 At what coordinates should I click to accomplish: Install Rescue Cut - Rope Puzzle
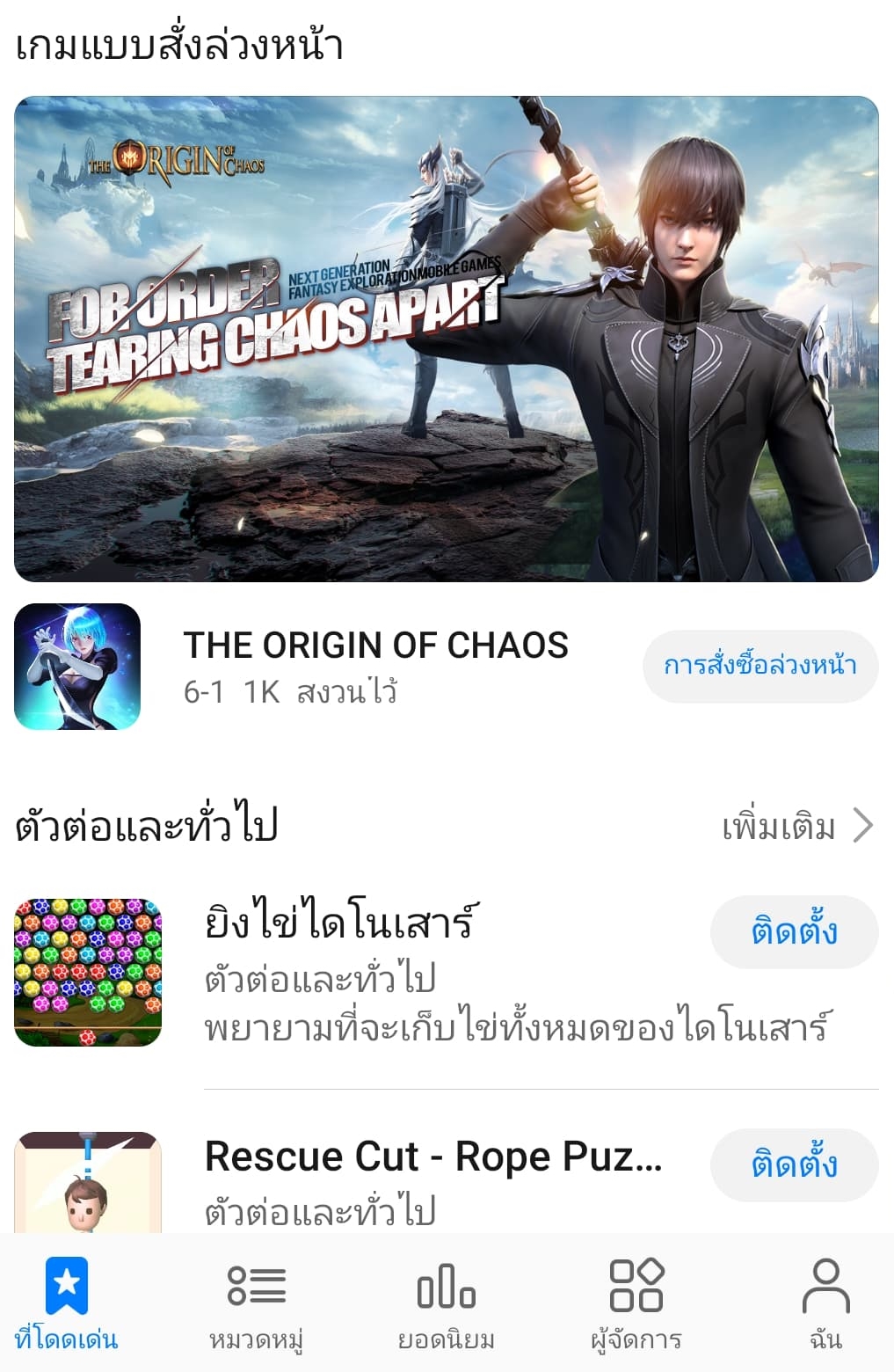pos(794,1164)
